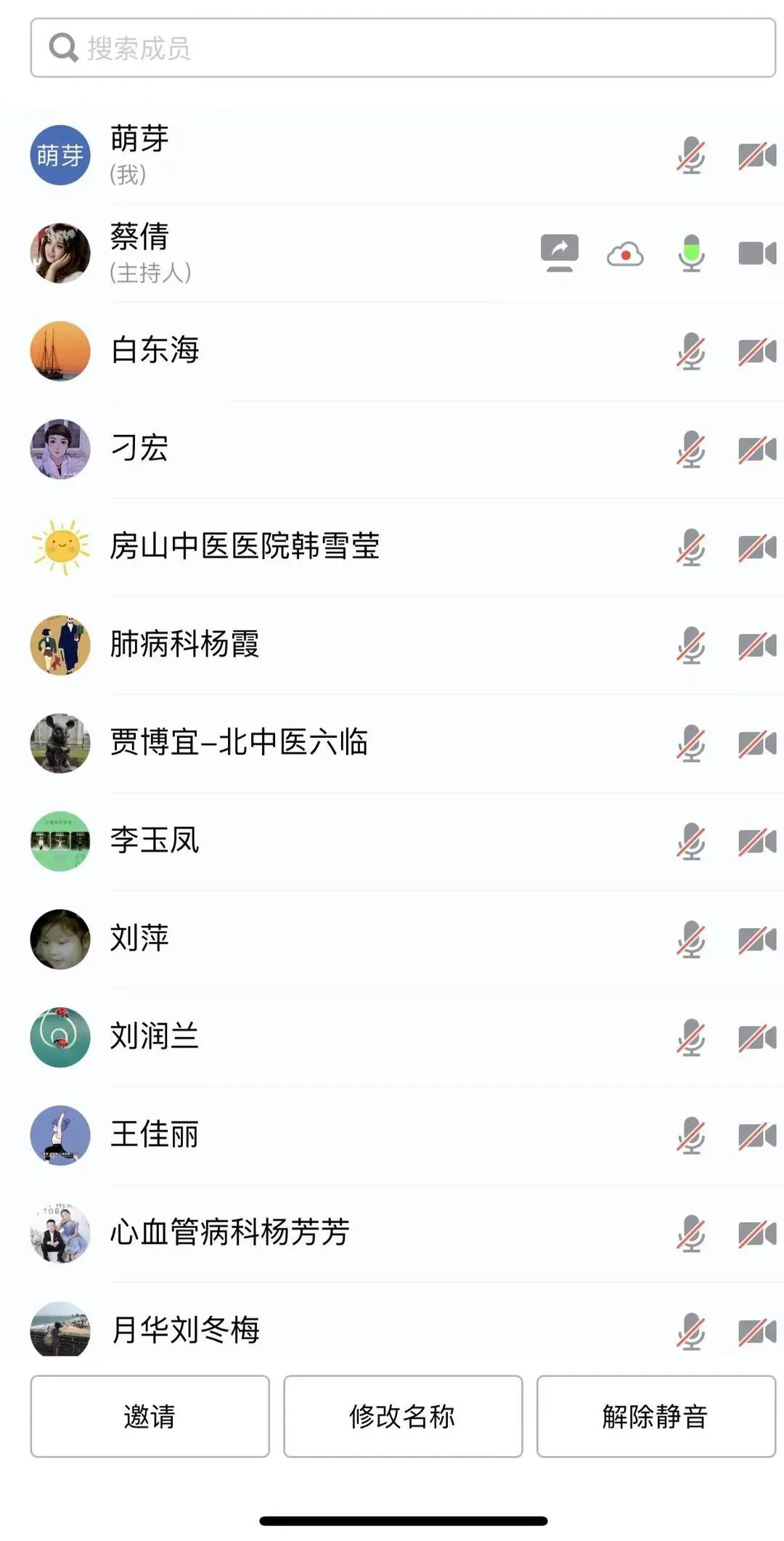Open 刘萍's member entry
Image resolution: width=784 pixels, height=1541 pixels.
coord(290,939)
